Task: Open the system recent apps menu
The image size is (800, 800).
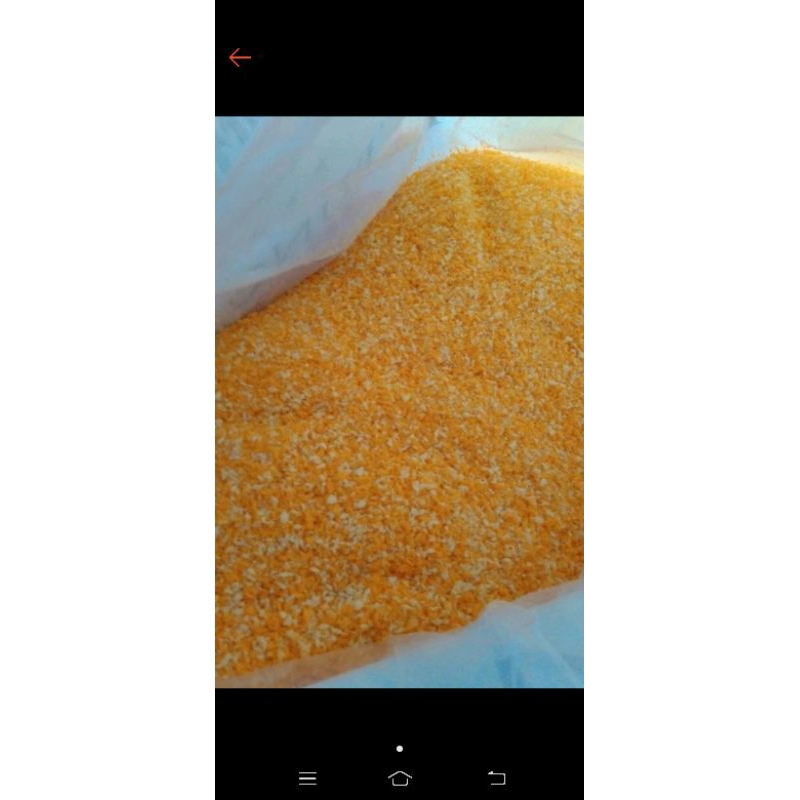Action: pyautogui.click(x=308, y=778)
